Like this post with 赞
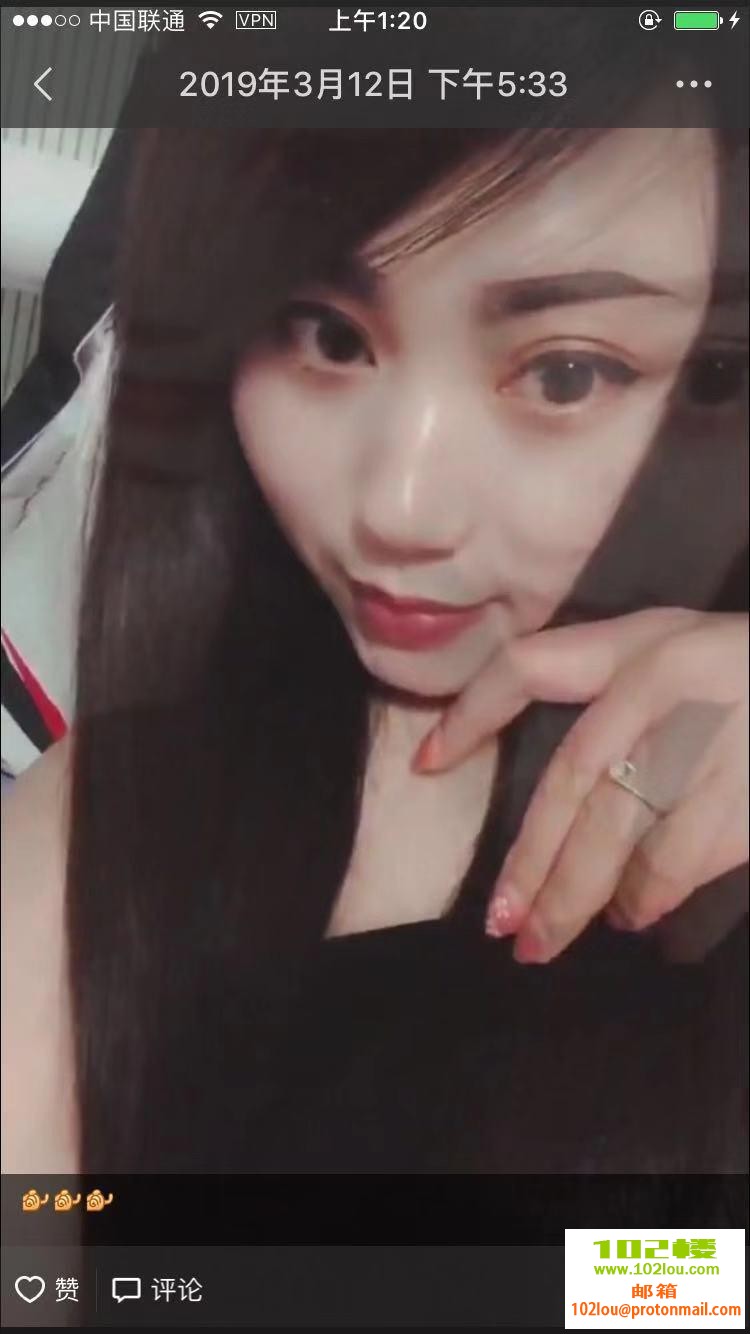The width and height of the screenshot is (750, 1334). pos(47,1289)
